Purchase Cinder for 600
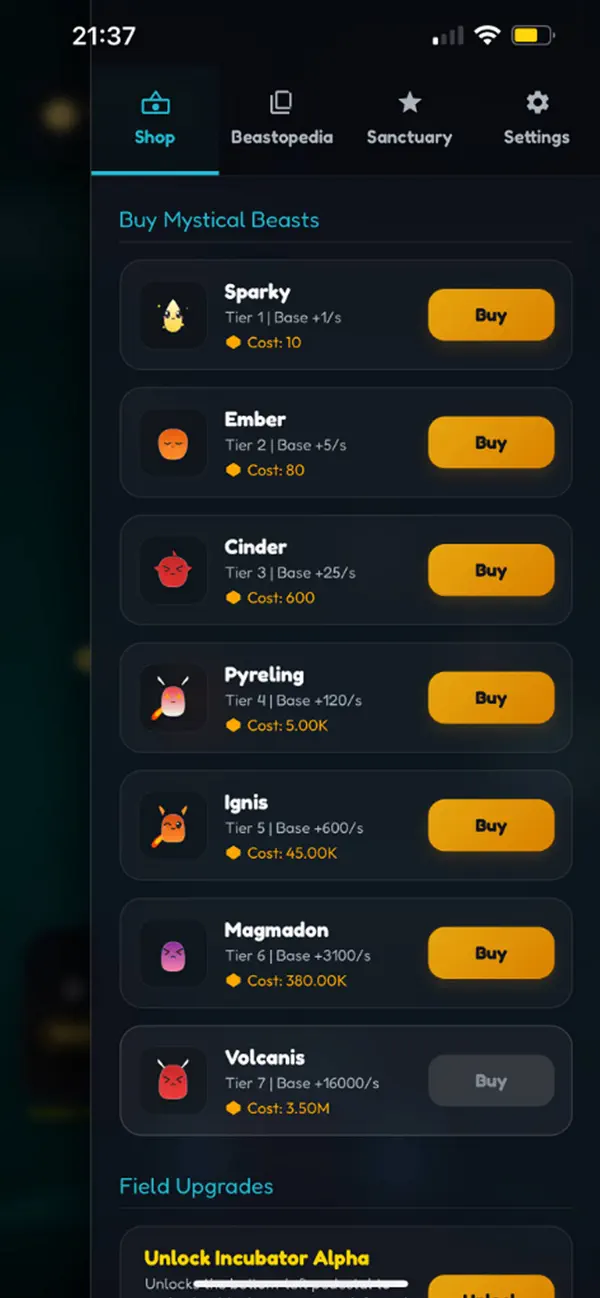 coord(491,571)
